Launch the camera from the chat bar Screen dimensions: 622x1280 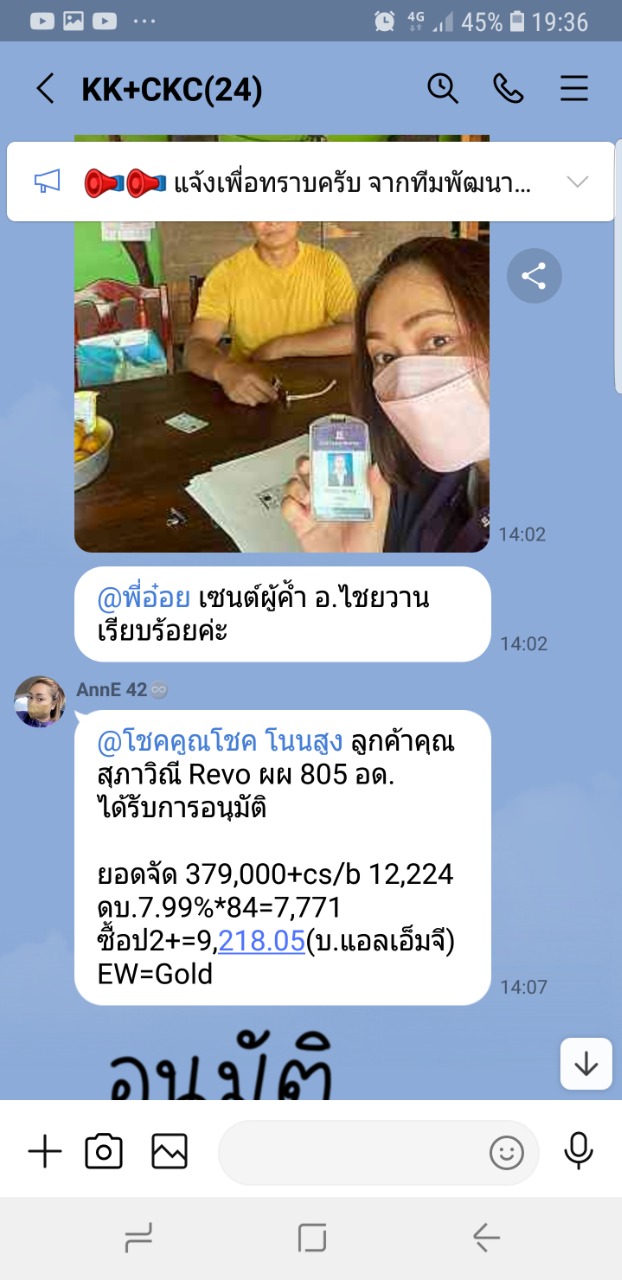[x=104, y=1152]
